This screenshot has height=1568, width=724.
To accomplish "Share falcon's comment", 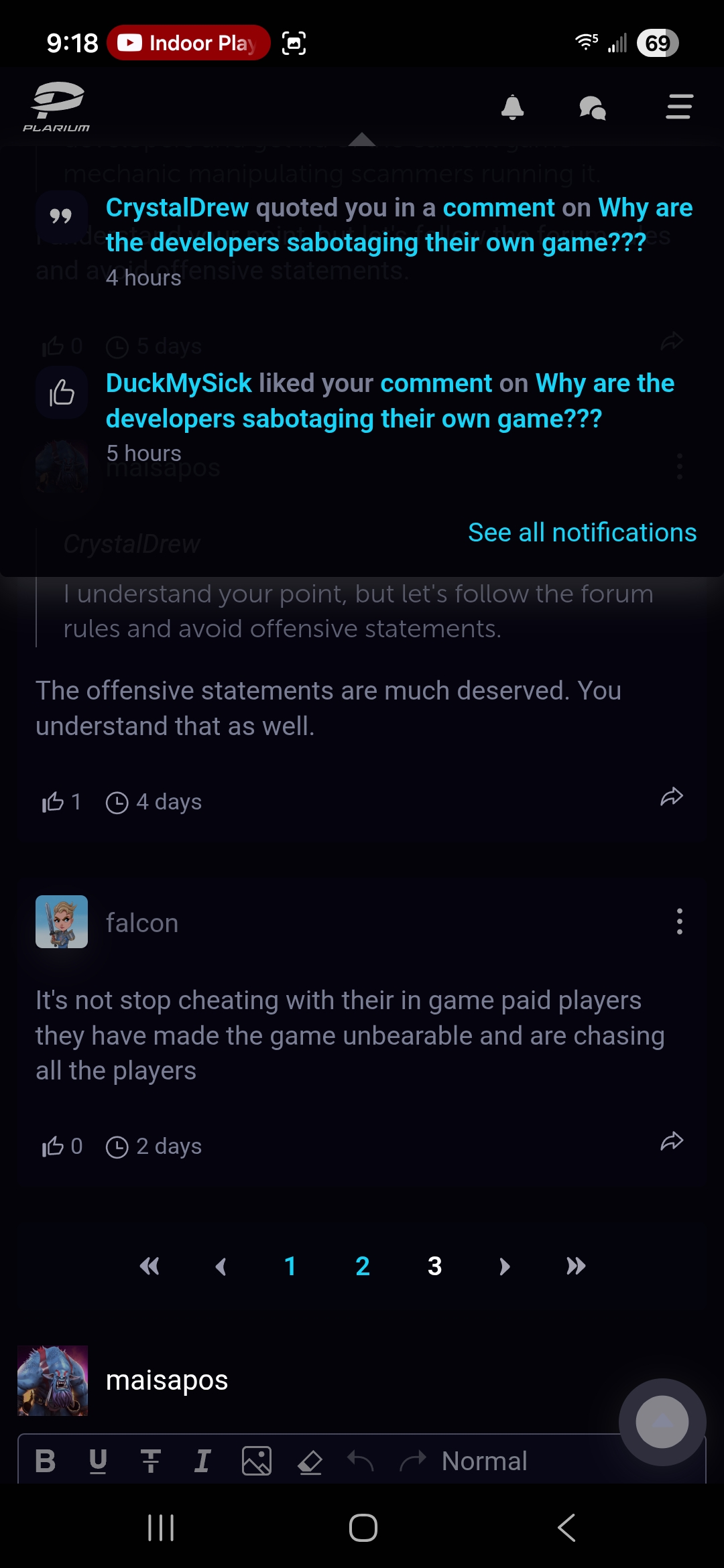I will tap(671, 1141).
